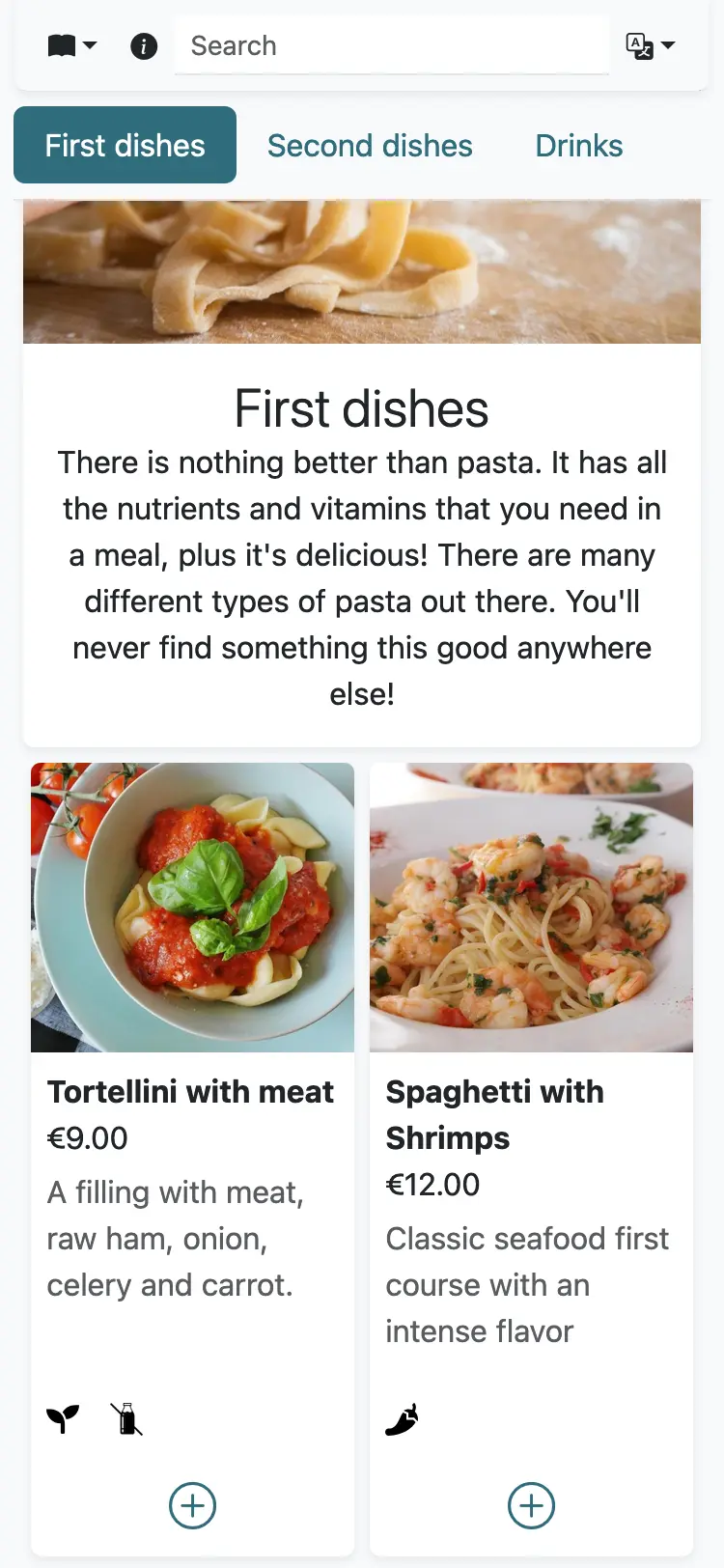Show restaurant info
This screenshot has width=724, height=1568.
(x=144, y=45)
